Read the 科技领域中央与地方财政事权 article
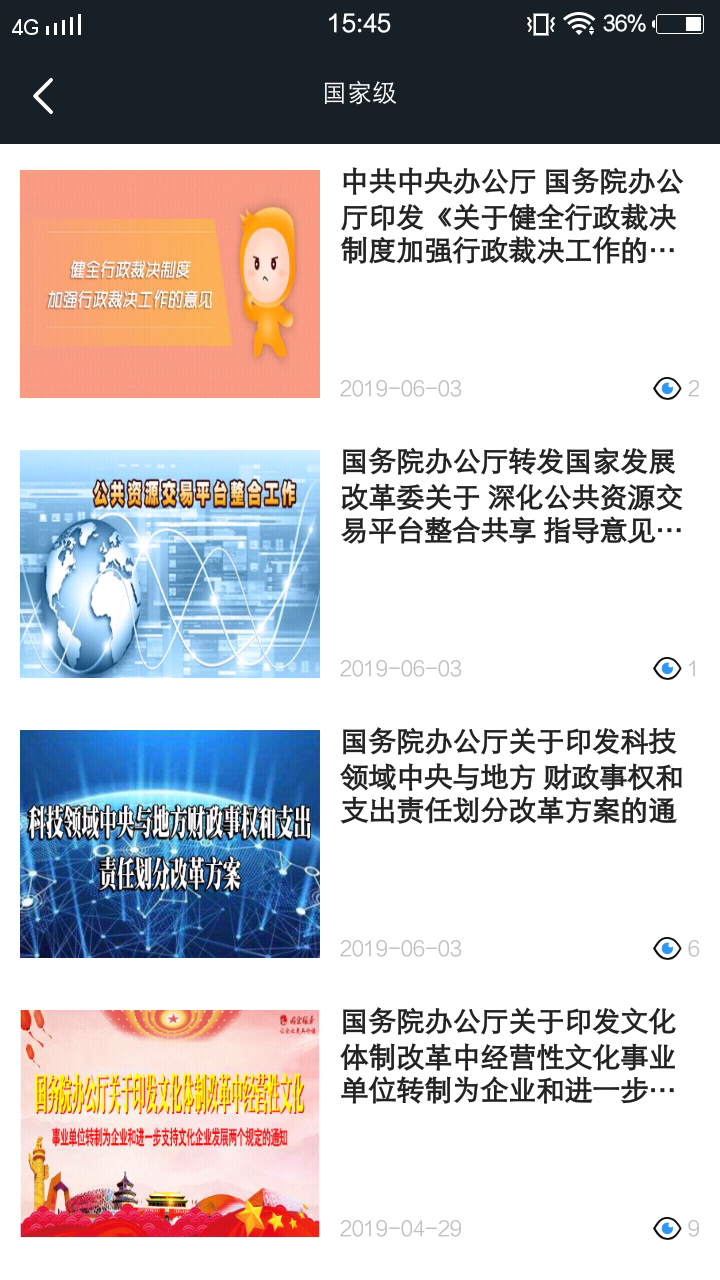This screenshot has height=1280, width=720. coord(511,777)
